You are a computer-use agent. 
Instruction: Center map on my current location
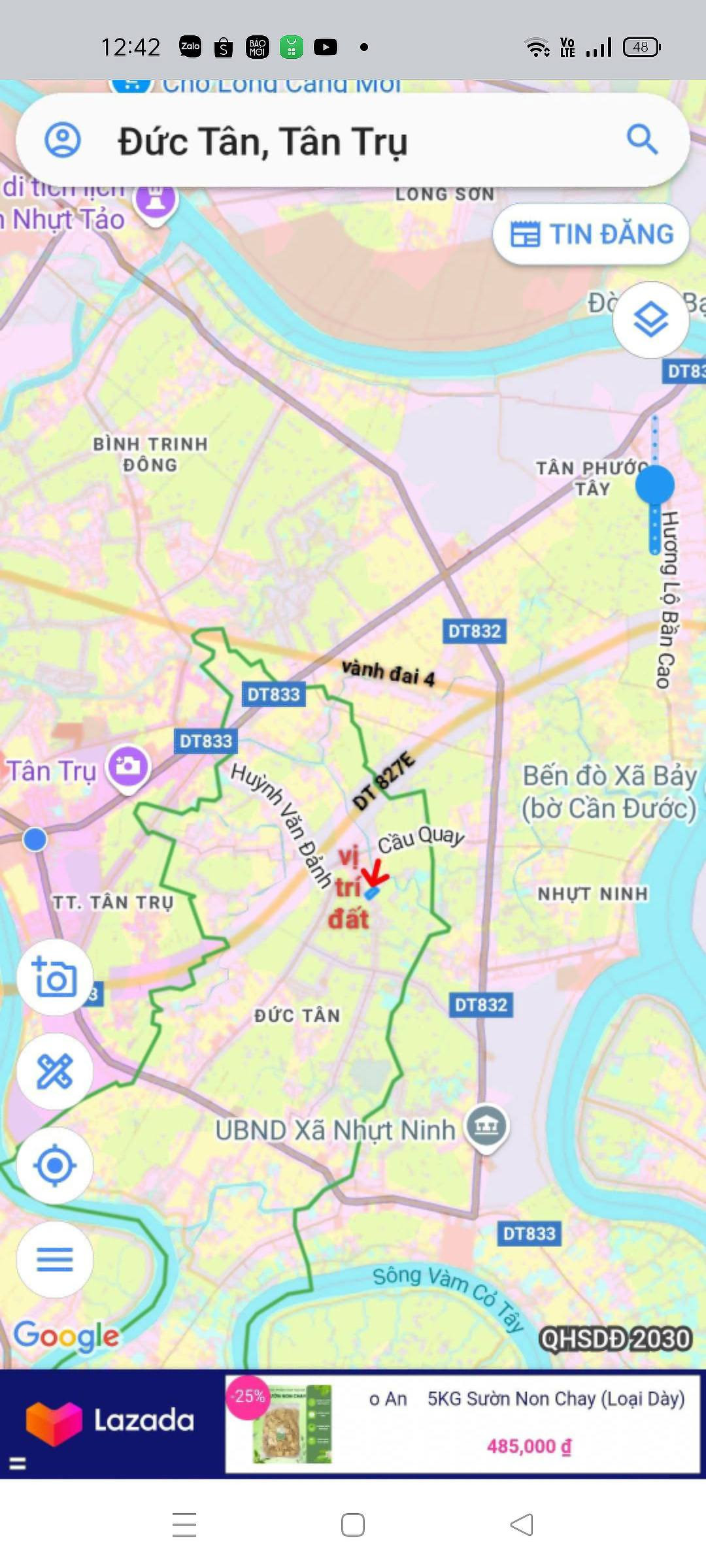pyautogui.click(x=55, y=1166)
